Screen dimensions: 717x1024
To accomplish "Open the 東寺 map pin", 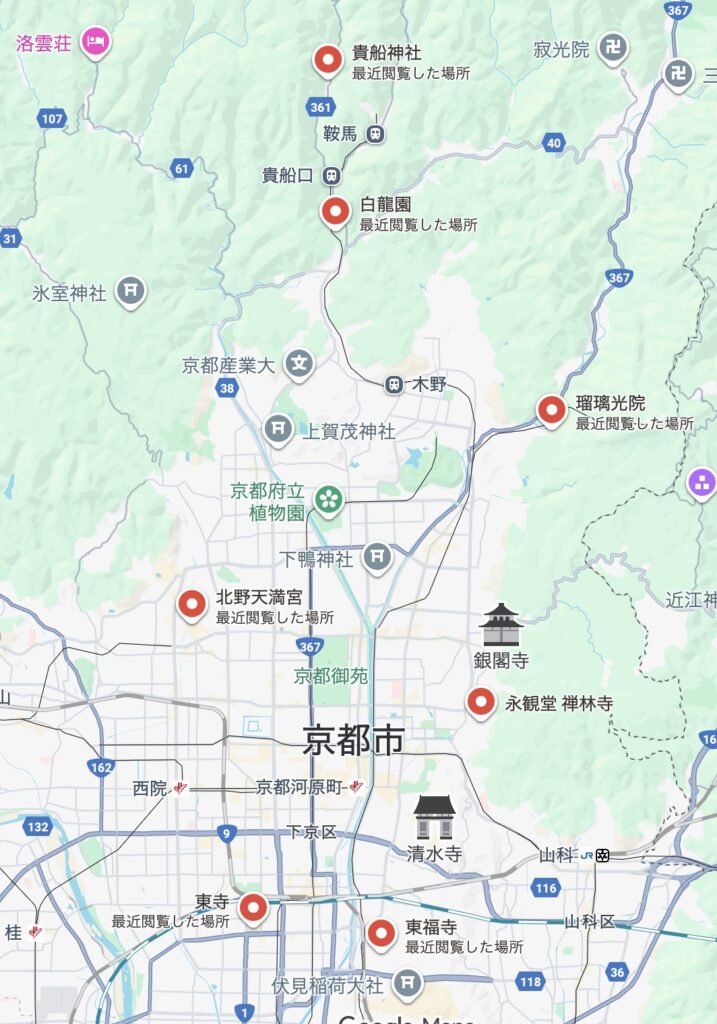I will click(x=254, y=908).
